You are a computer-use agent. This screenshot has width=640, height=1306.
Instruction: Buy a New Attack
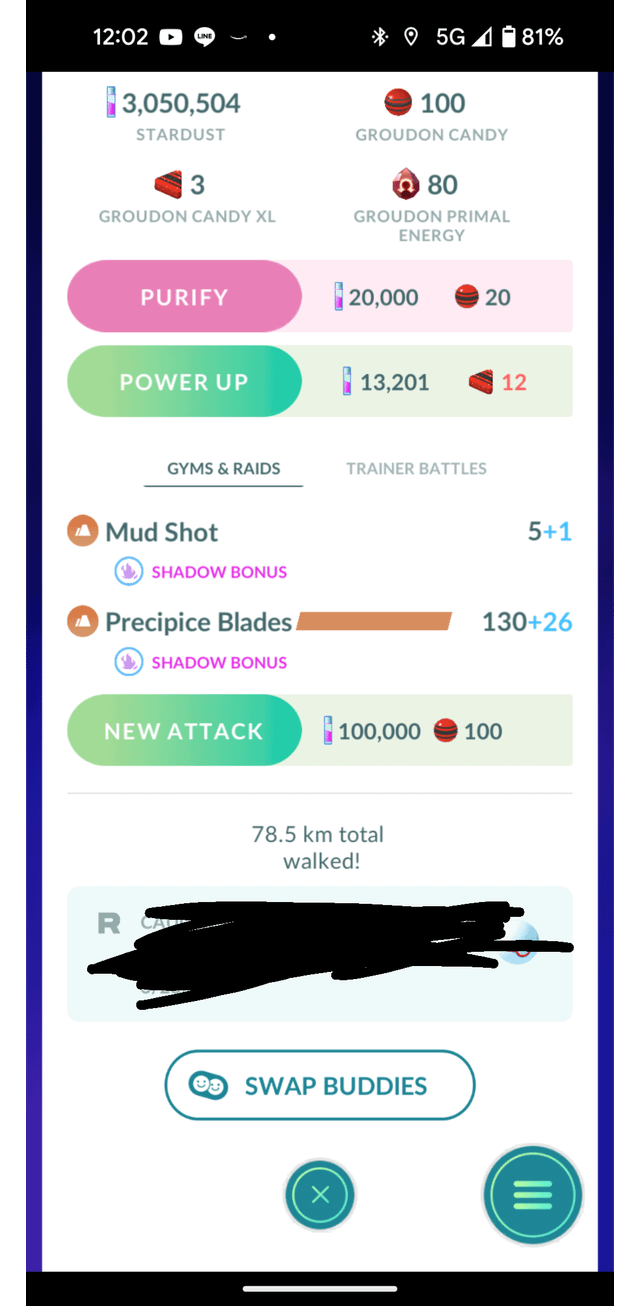(x=184, y=731)
